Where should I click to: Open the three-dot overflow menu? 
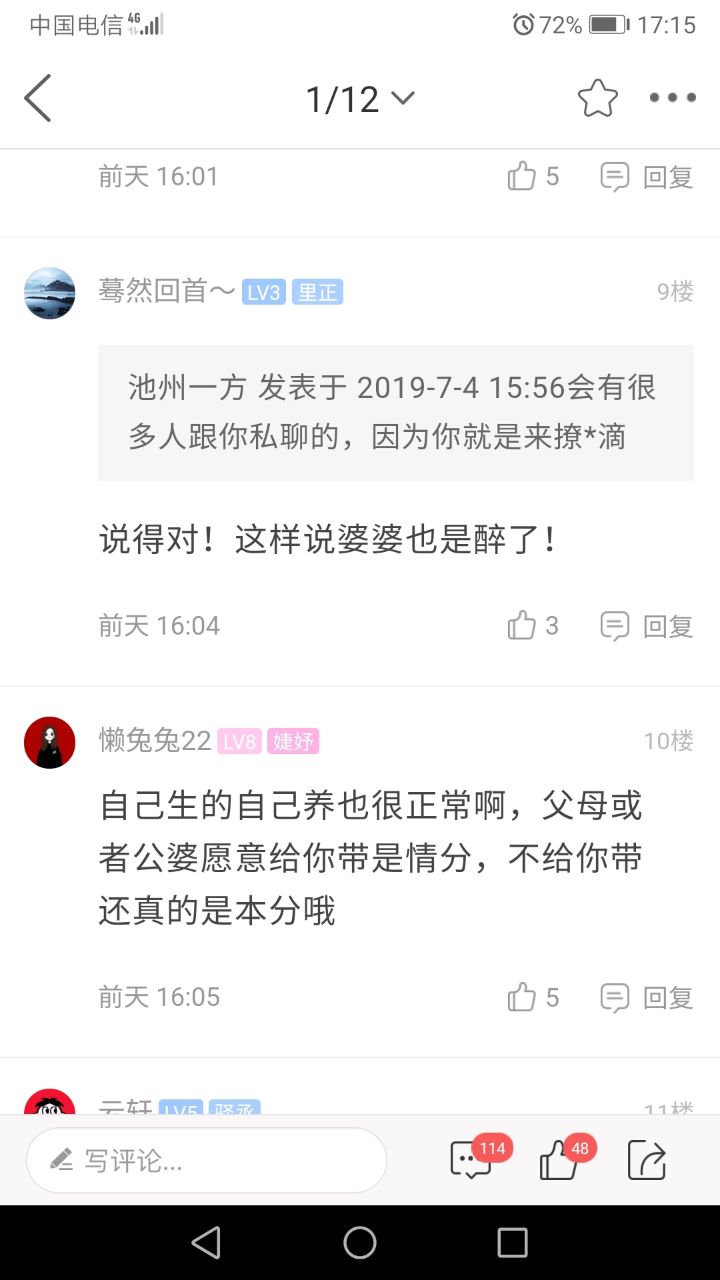pyautogui.click(x=672, y=98)
